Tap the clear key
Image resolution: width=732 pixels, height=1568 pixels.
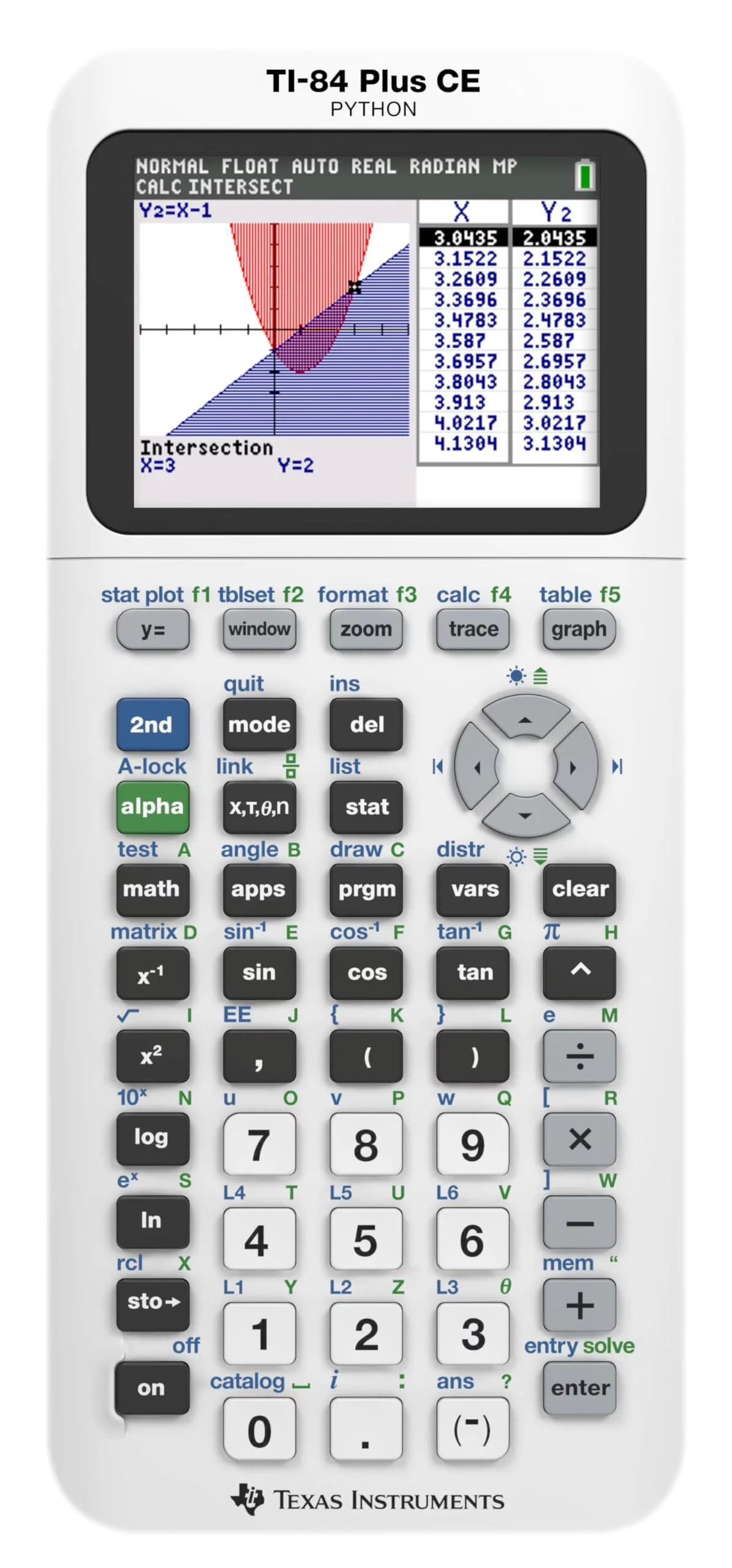click(x=579, y=889)
